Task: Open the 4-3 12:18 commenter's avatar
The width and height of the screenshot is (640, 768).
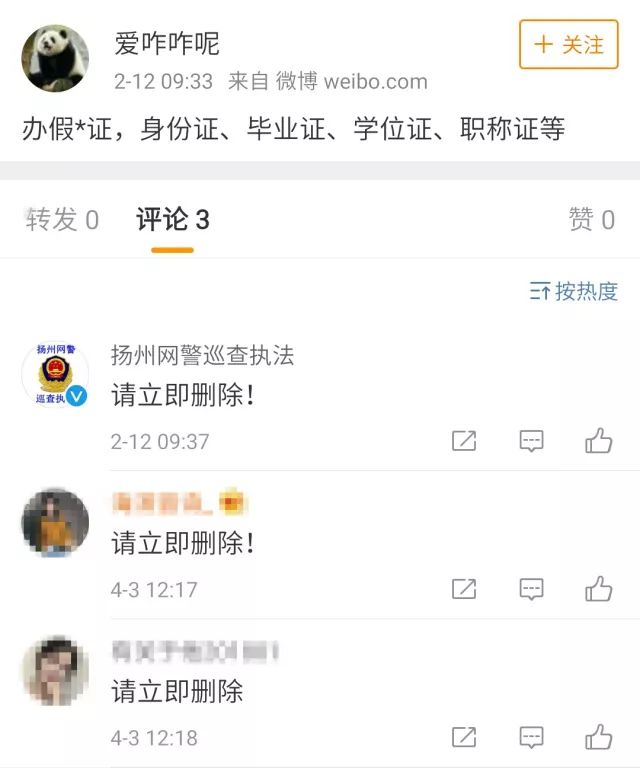Action: pos(55,670)
